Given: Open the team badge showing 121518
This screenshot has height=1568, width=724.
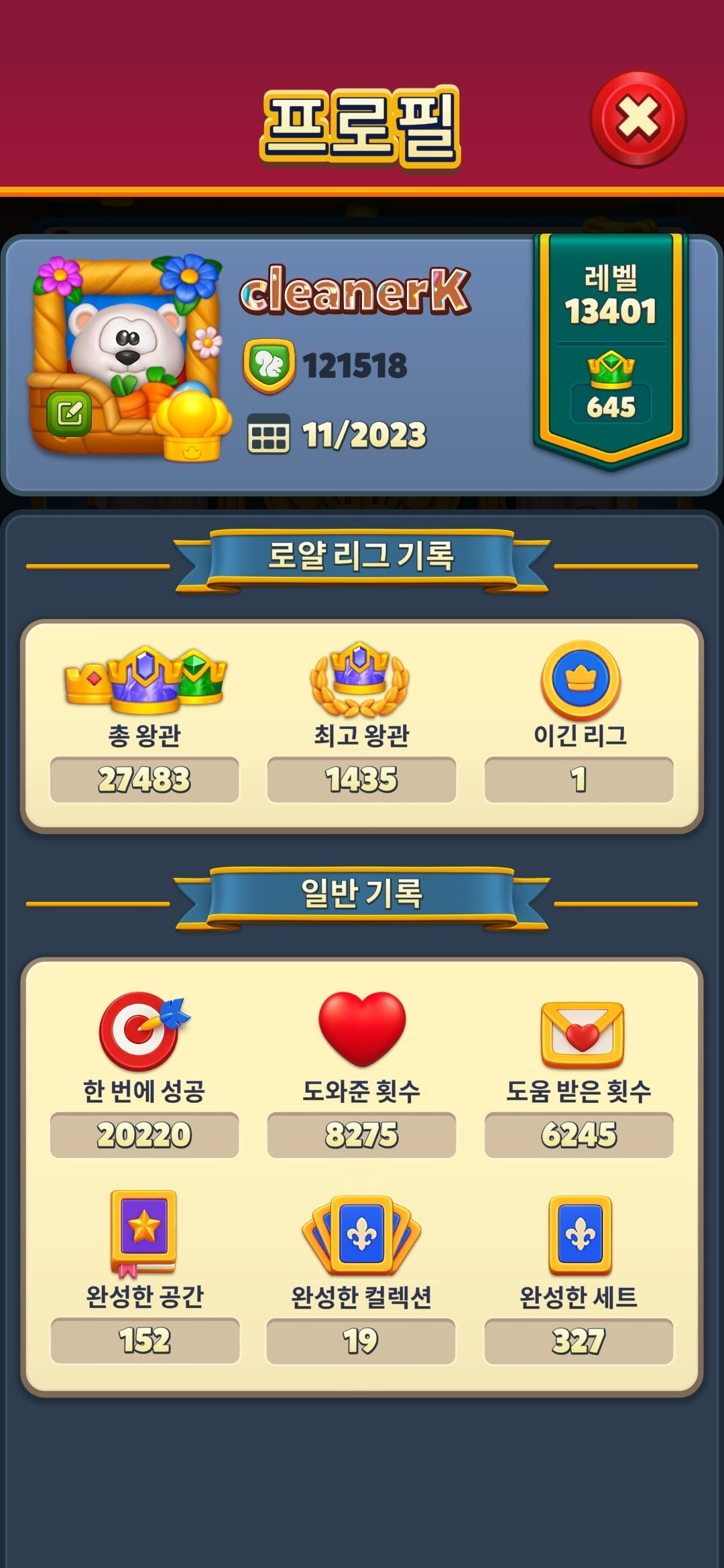Looking at the screenshot, I should (269, 366).
